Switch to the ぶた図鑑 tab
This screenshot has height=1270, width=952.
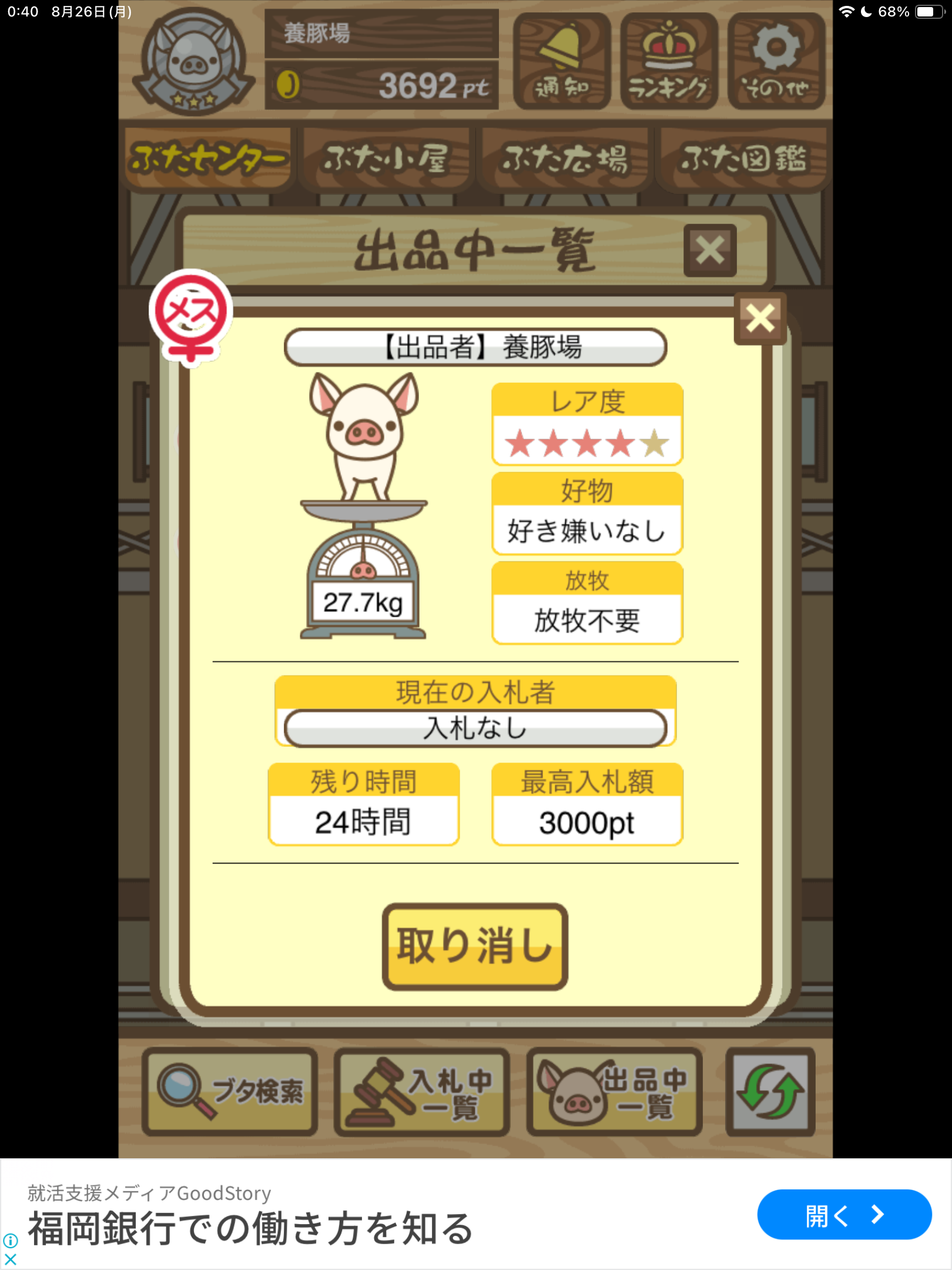(743, 159)
